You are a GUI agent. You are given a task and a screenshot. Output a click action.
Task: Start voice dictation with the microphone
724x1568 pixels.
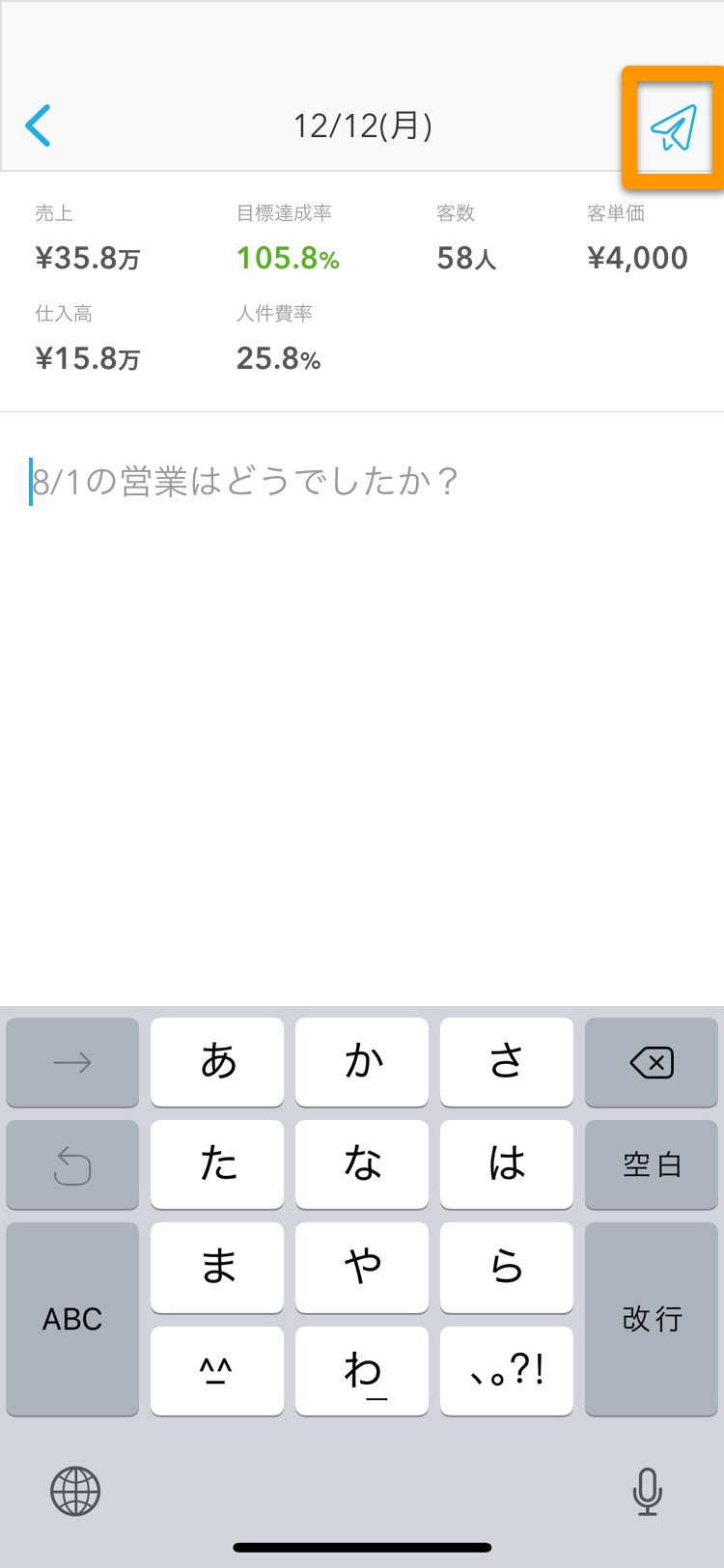[x=647, y=1491]
